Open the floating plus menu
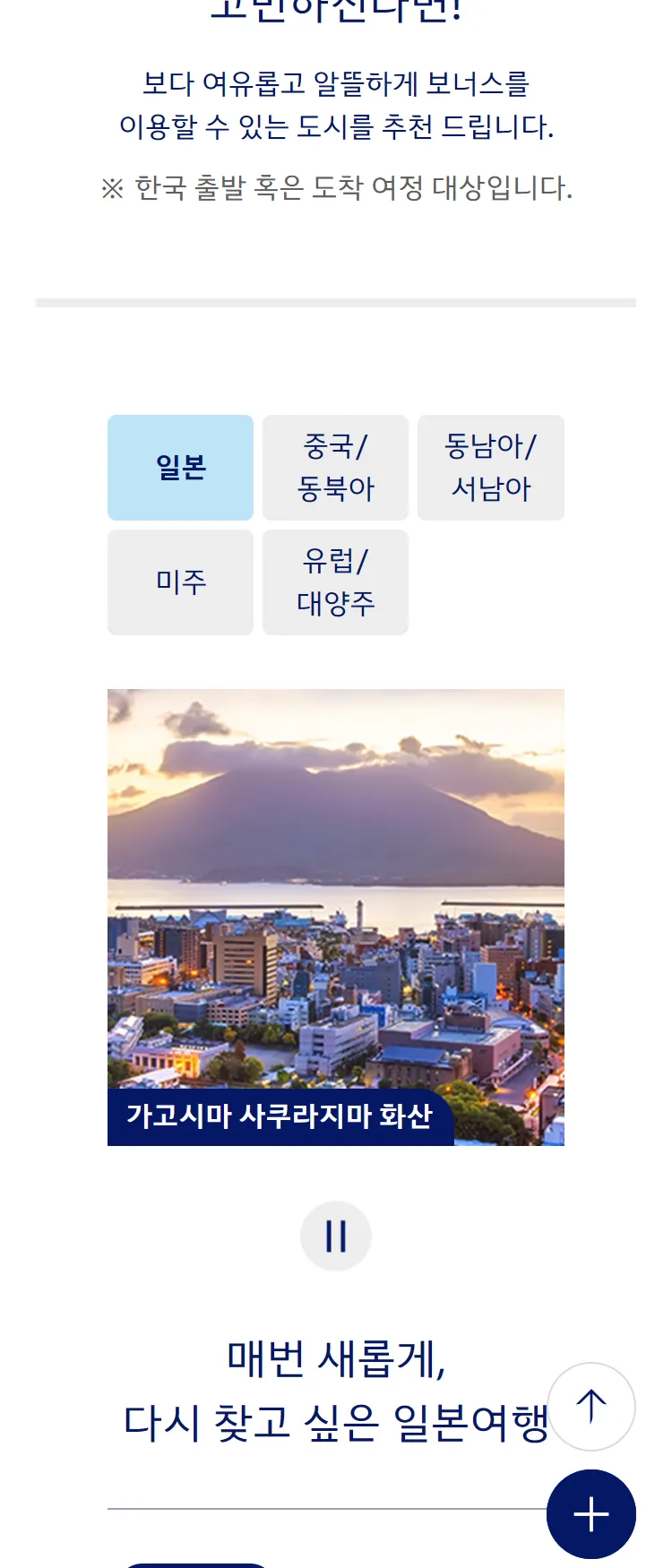Screen dimensions: 672x1568 pos(590,1514)
